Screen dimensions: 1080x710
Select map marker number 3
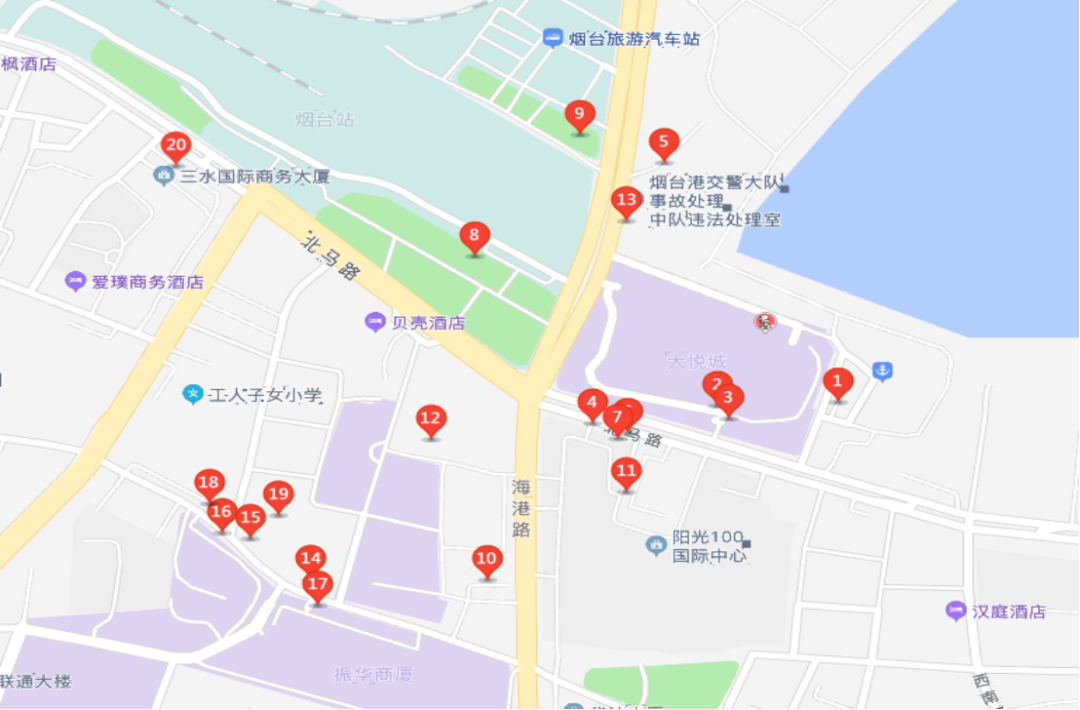point(729,398)
